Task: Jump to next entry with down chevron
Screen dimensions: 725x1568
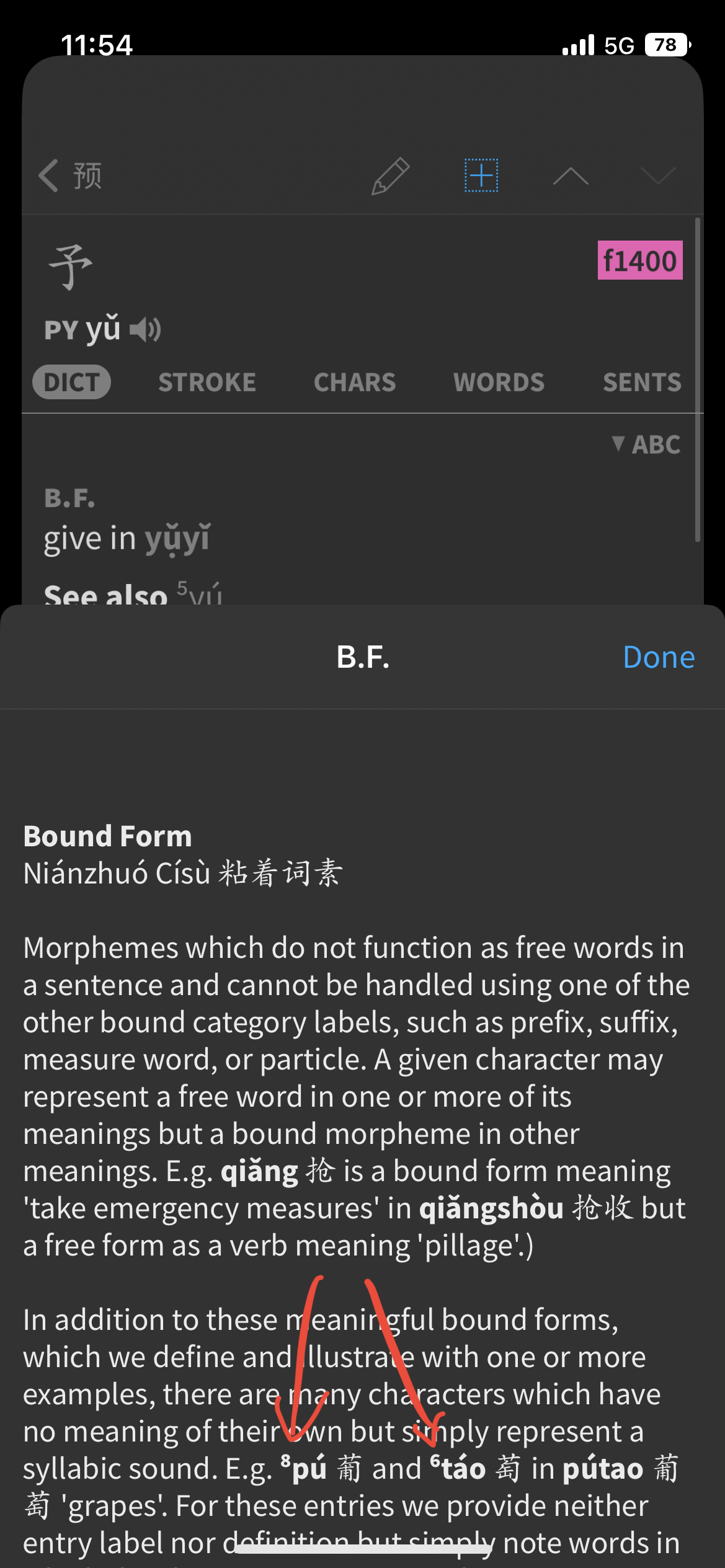Action: pos(658,176)
